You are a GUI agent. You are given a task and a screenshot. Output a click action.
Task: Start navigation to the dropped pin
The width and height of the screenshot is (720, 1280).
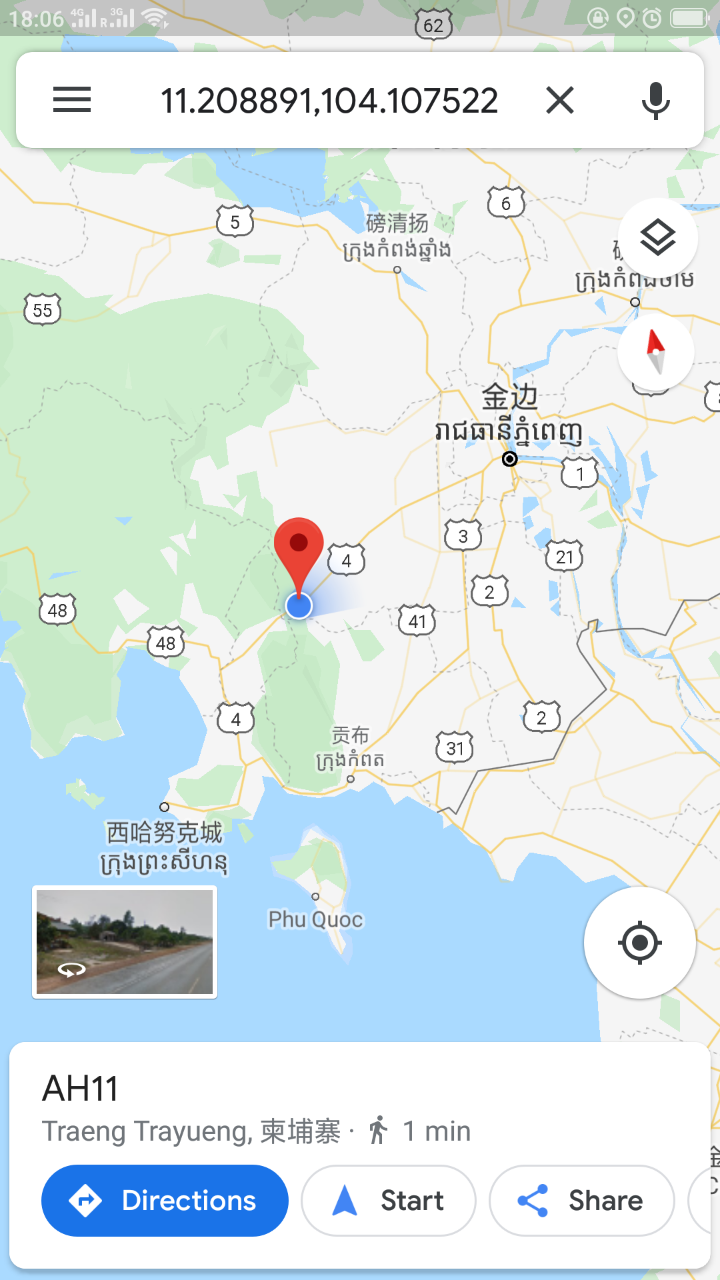click(x=388, y=1200)
